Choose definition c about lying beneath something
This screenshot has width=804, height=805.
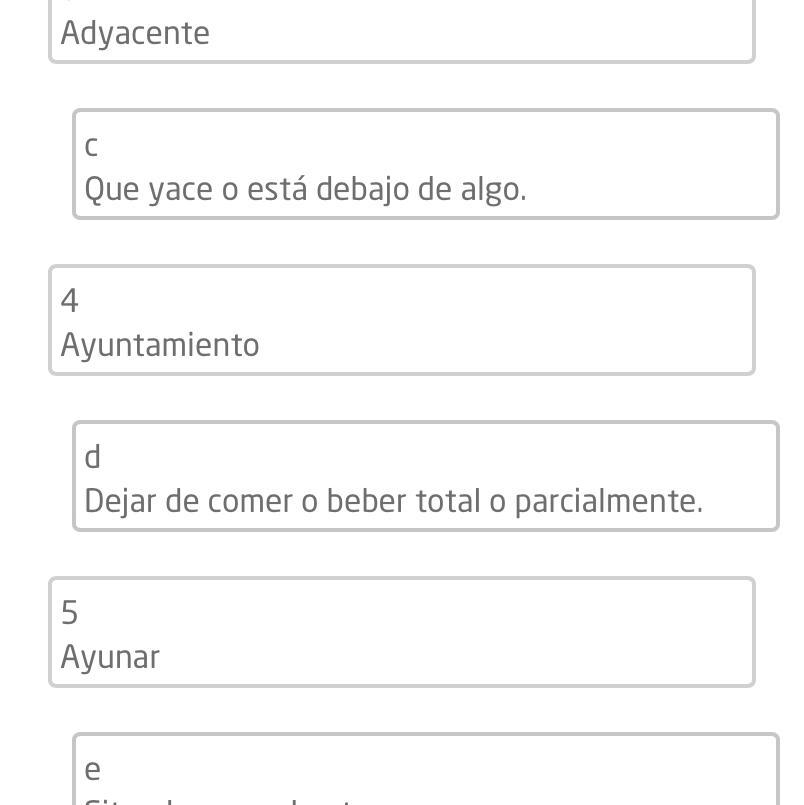[425, 165]
